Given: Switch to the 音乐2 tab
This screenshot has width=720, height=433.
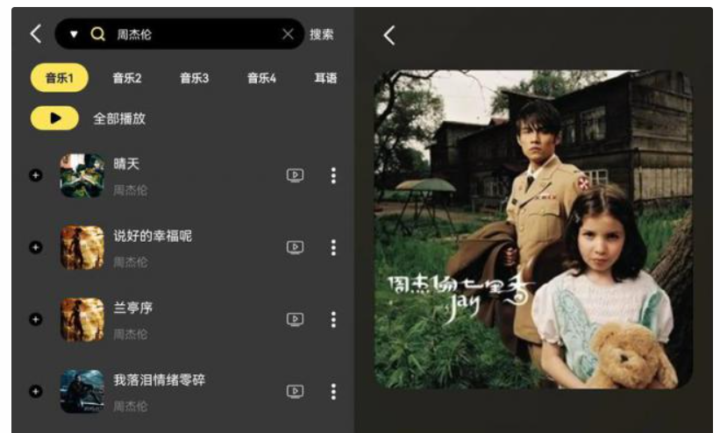Looking at the screenshot, I should pos(127,78).
